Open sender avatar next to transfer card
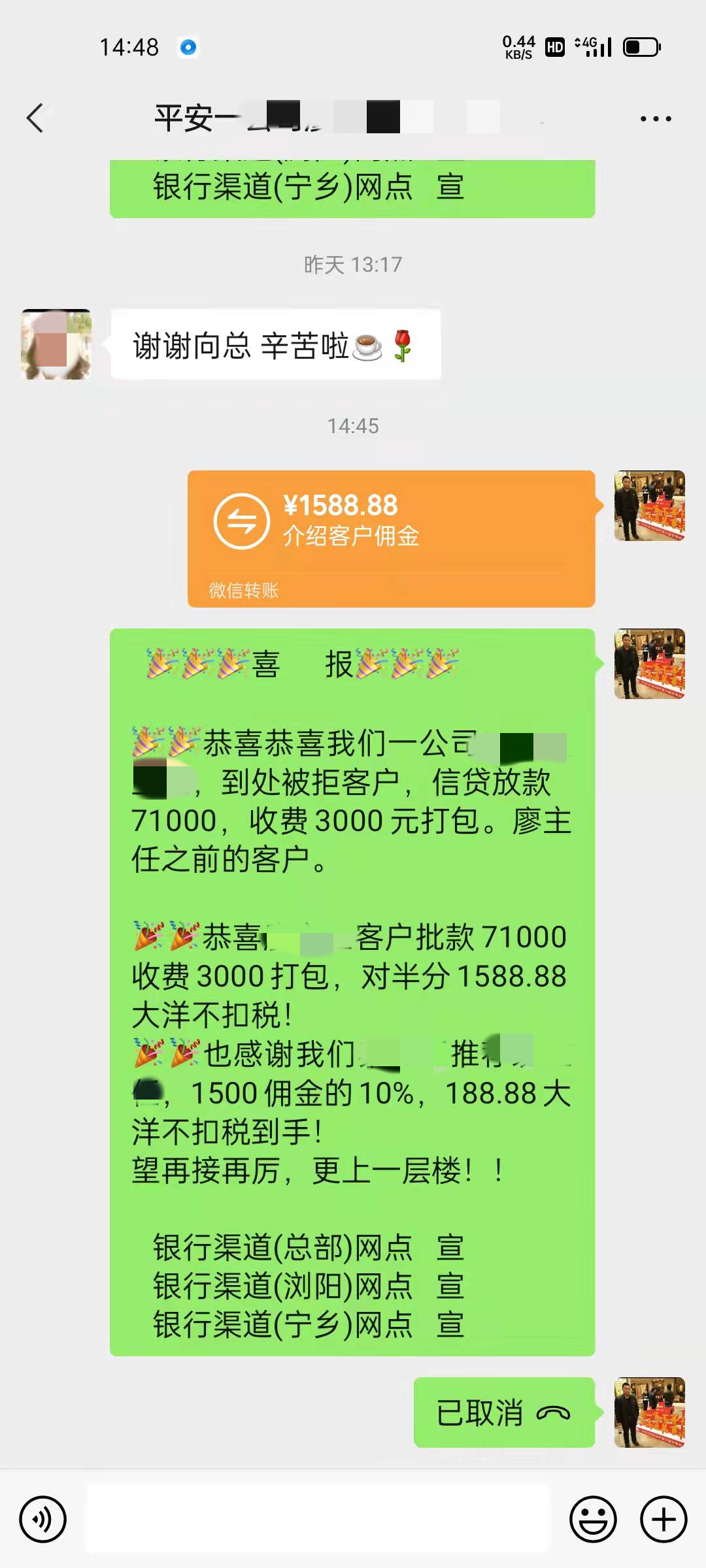 (649, 506)
